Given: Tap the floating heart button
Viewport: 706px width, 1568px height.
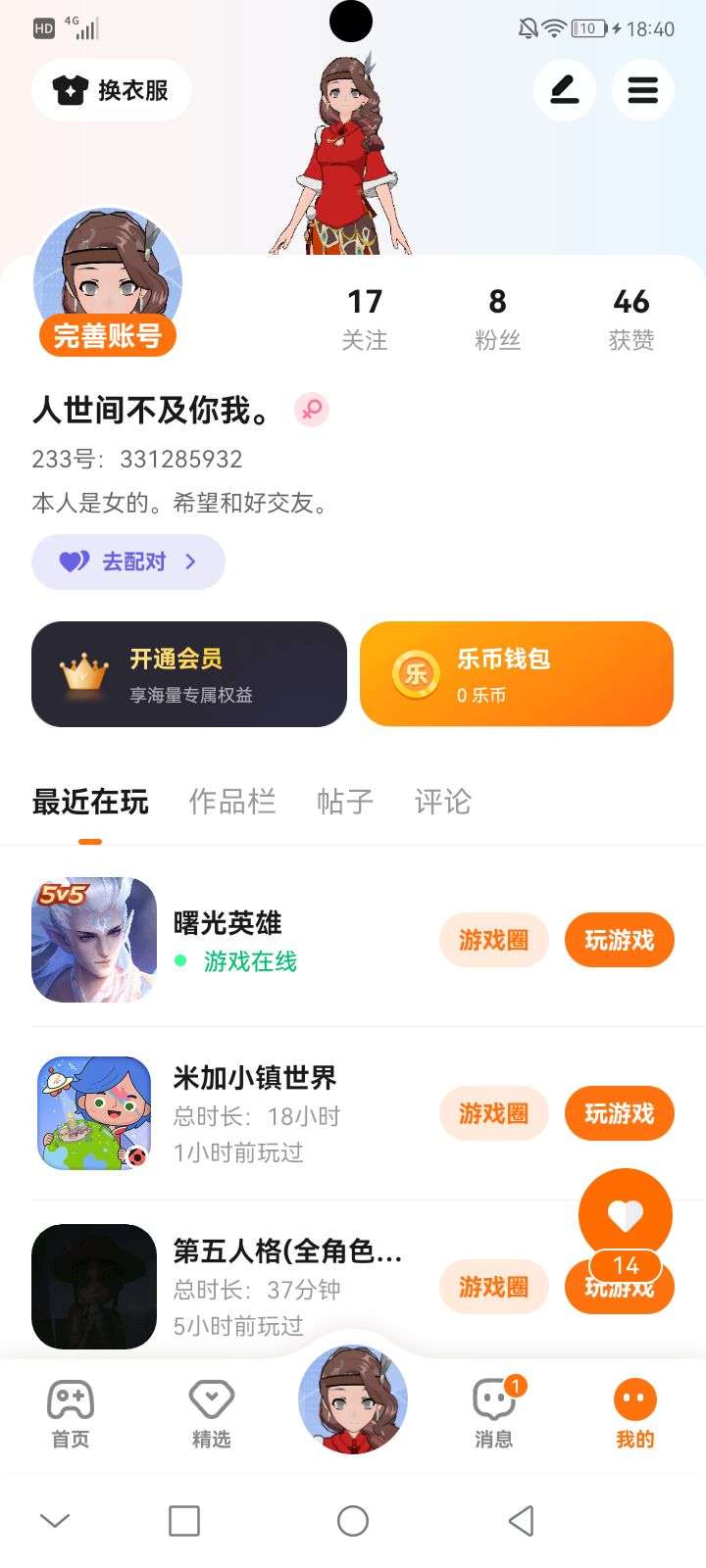Looking at the screenshot, I should (626, 1215).
